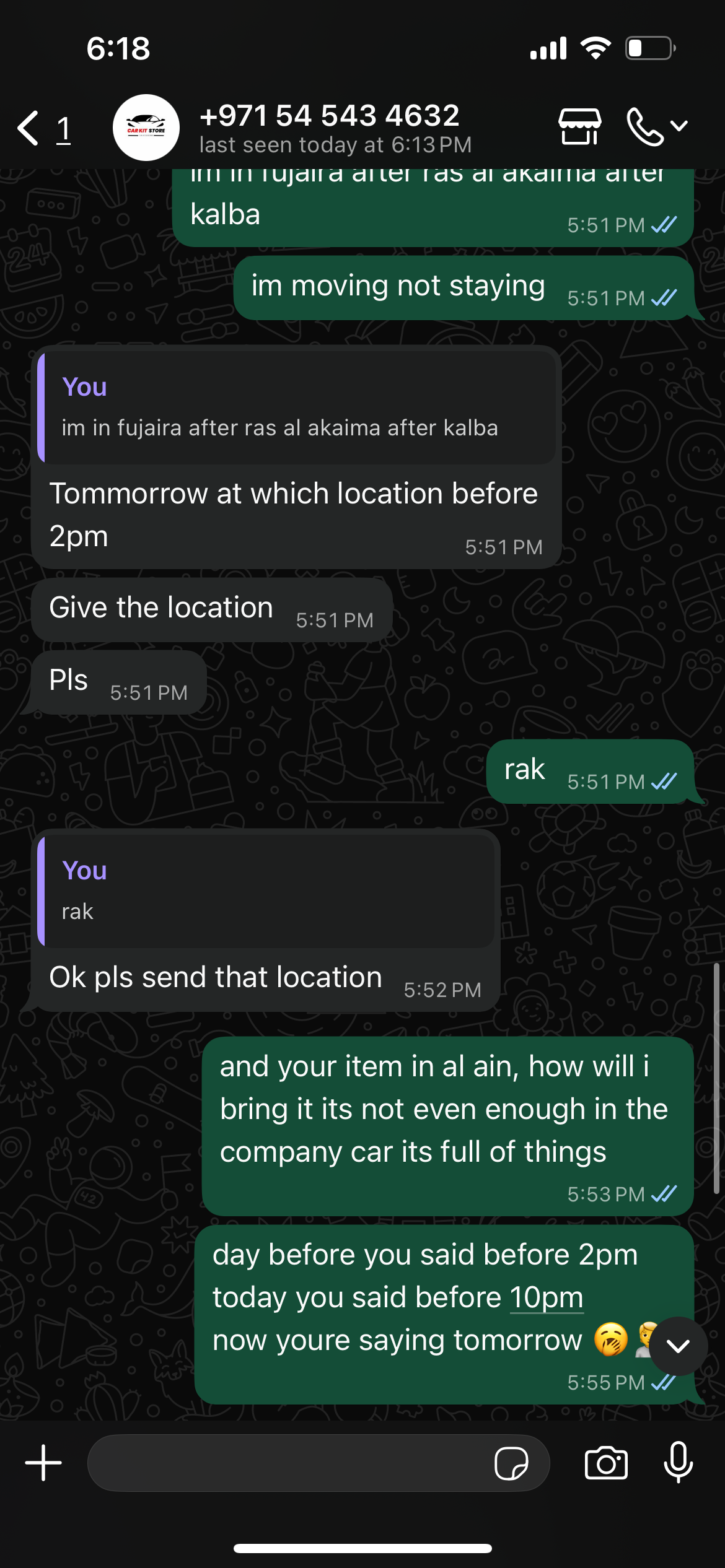Open the camera to send a photo

click(x=606, y=1463)
